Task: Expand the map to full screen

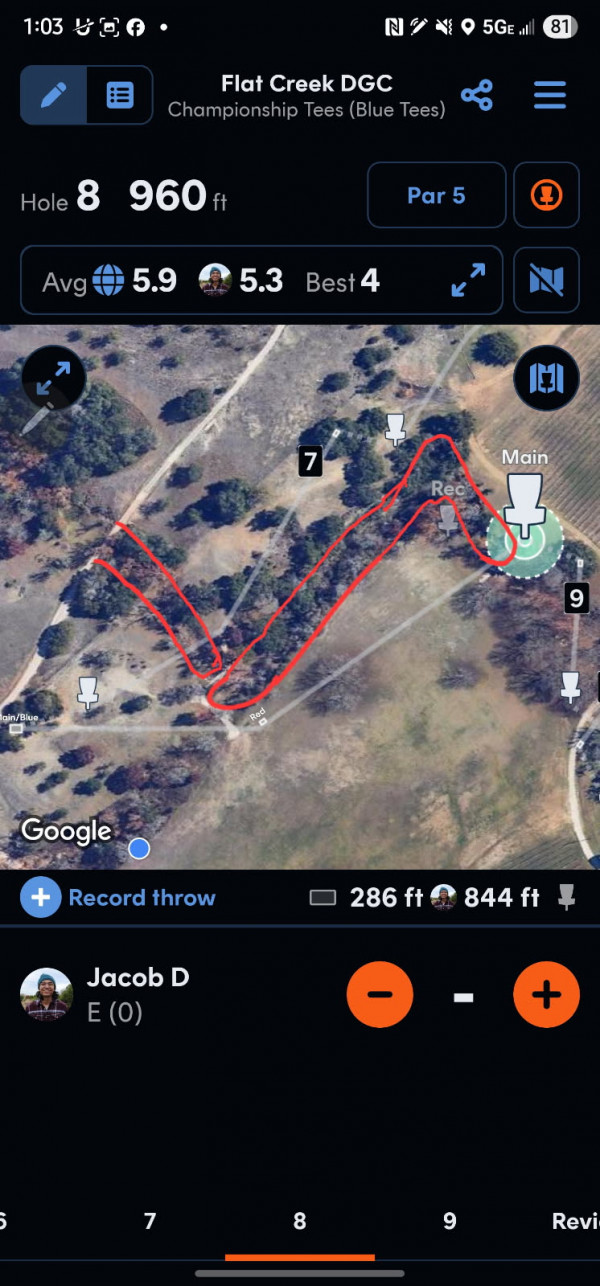Action: pyautogui.click(x=54, y=377)
